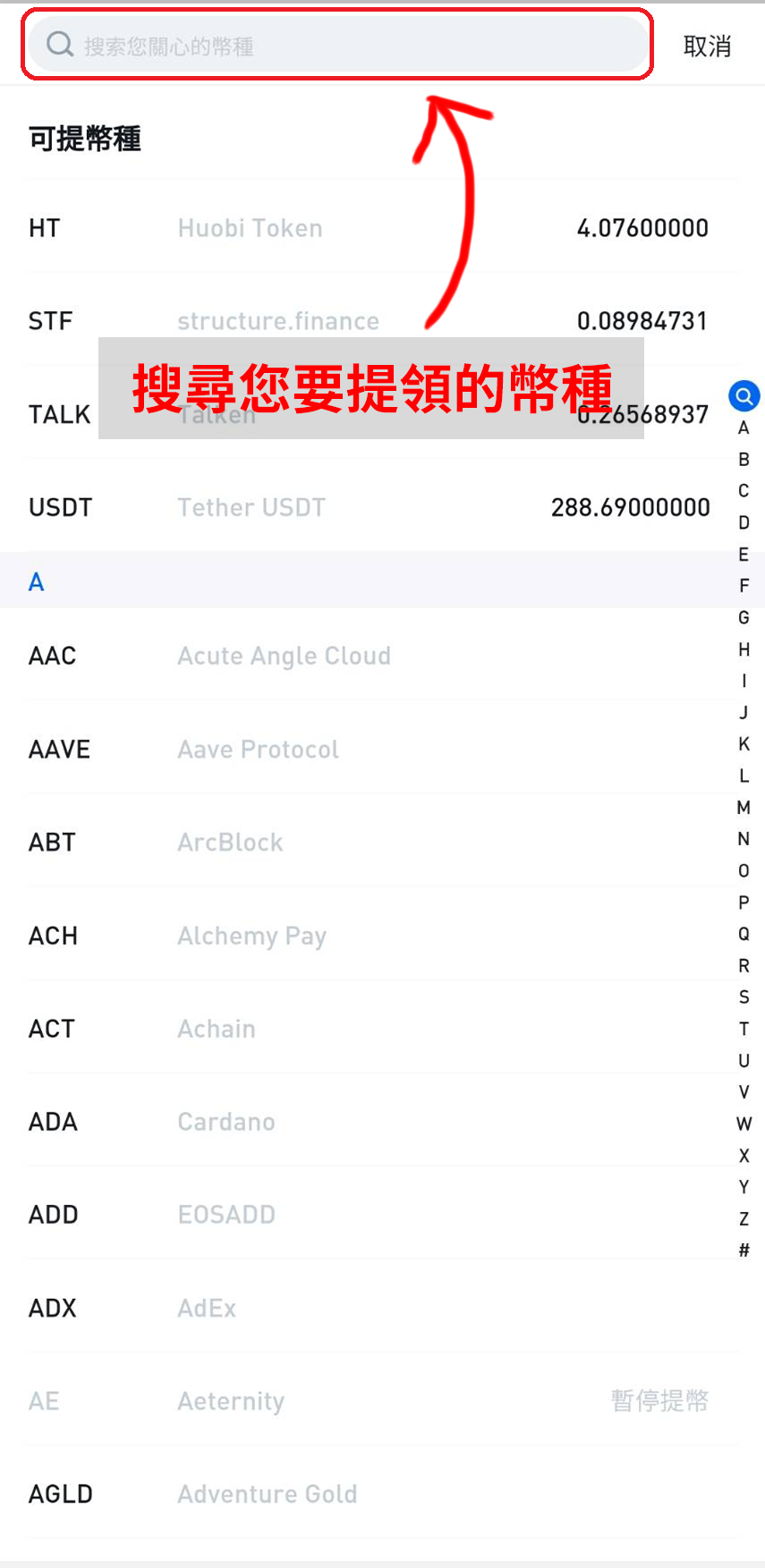Tap the coin search field
Image resolution: width=765 pixels, height=1568 pixels.
336,45
